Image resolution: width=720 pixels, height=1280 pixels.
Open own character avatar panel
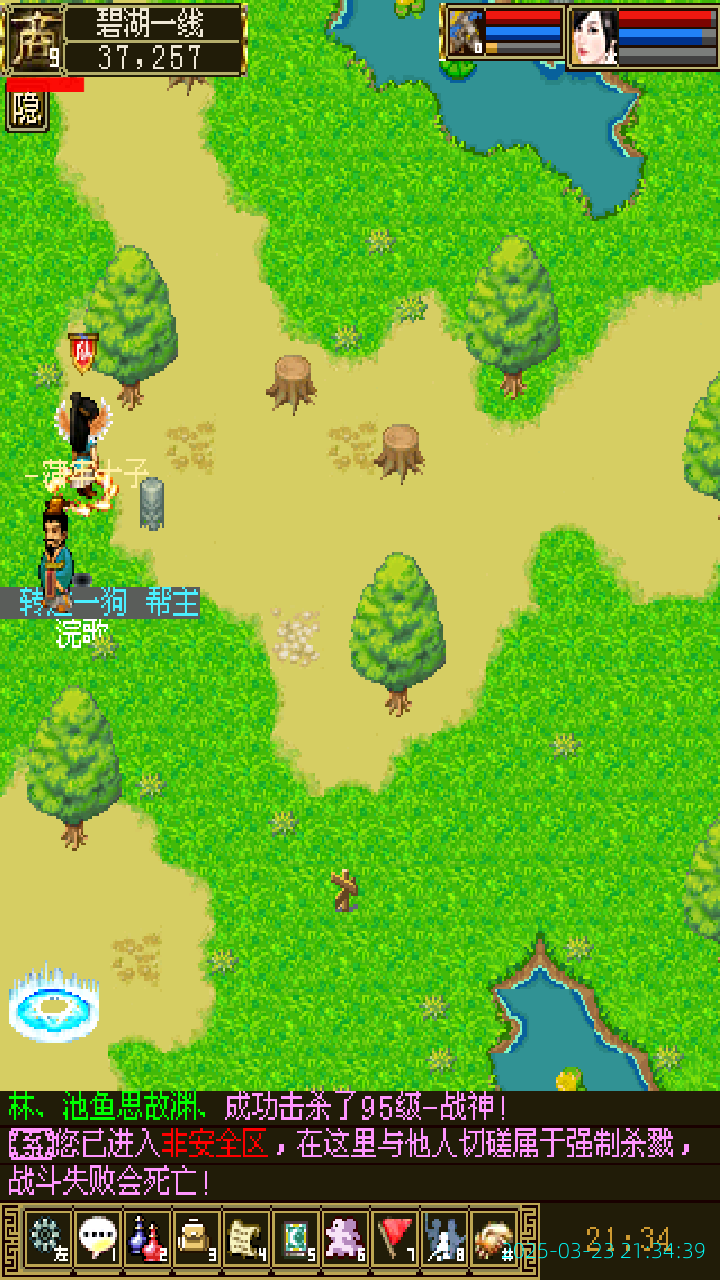(x=33, y=40)
